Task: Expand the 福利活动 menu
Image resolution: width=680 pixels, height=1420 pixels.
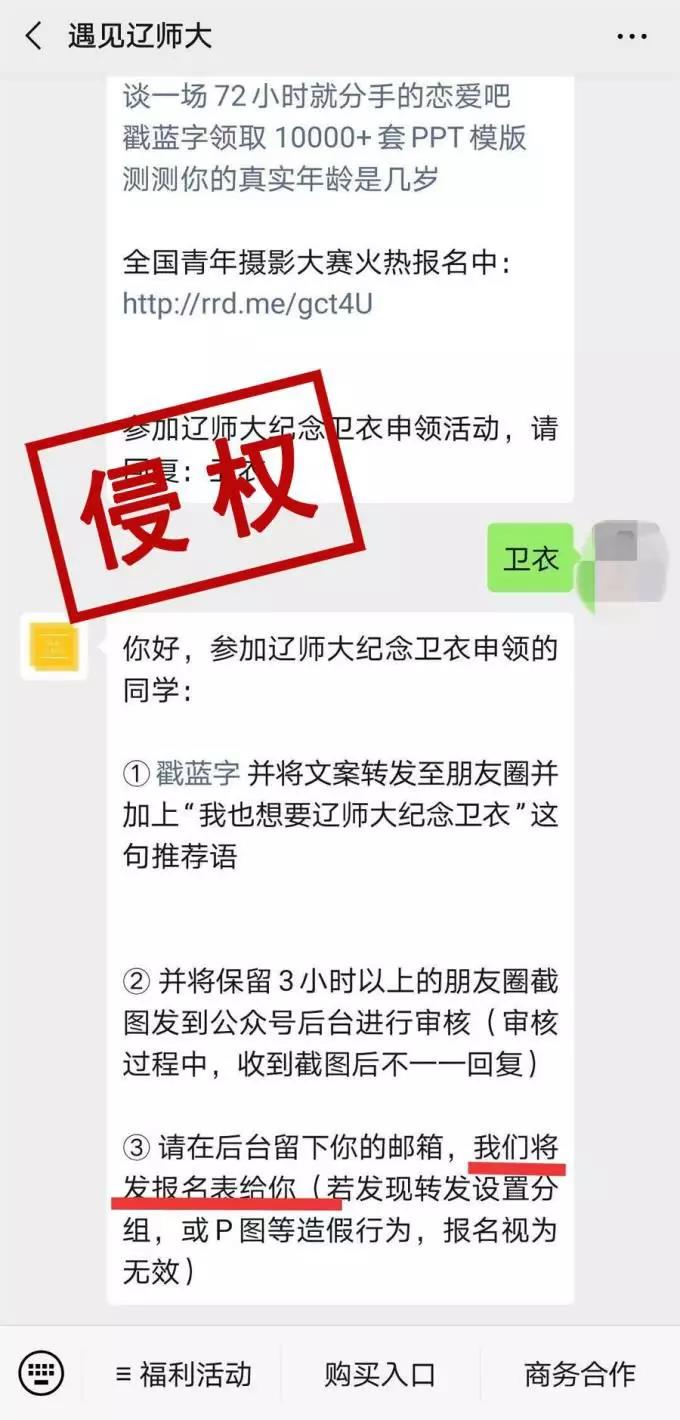Action: [x=183, y=1374]
